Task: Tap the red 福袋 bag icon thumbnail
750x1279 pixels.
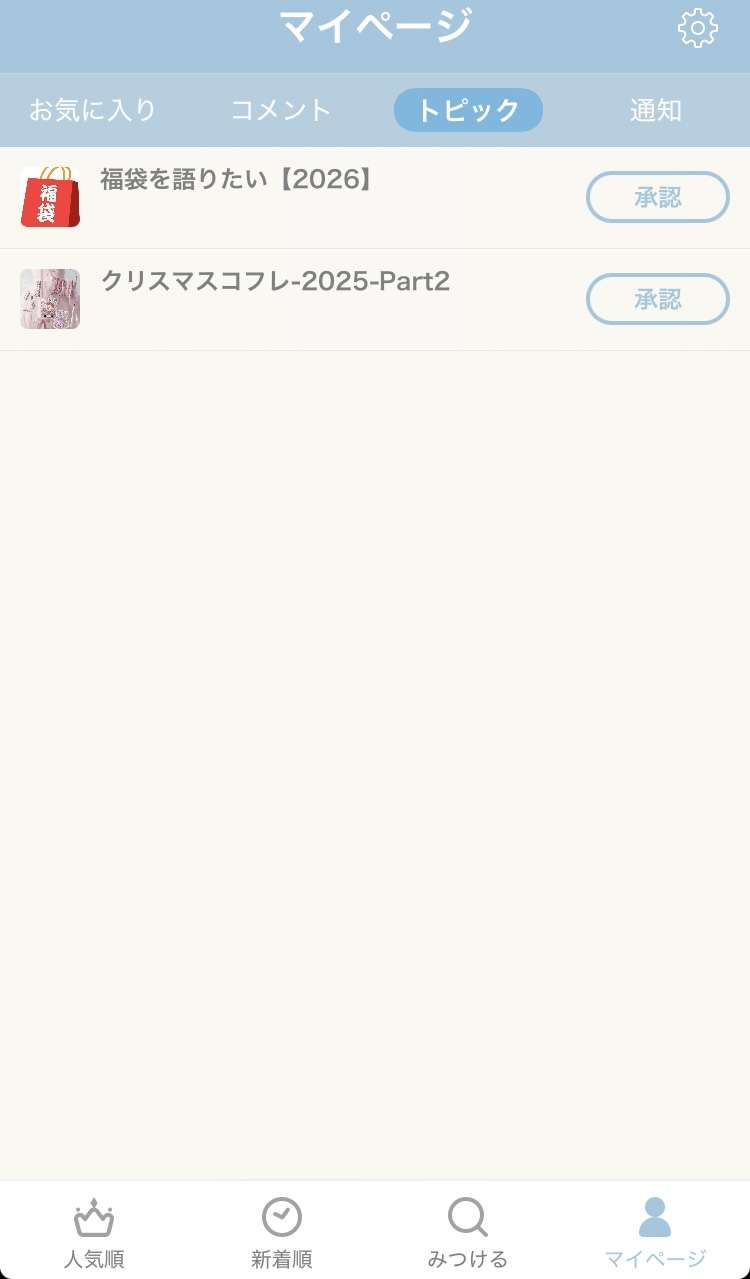Action: [49, 197]
